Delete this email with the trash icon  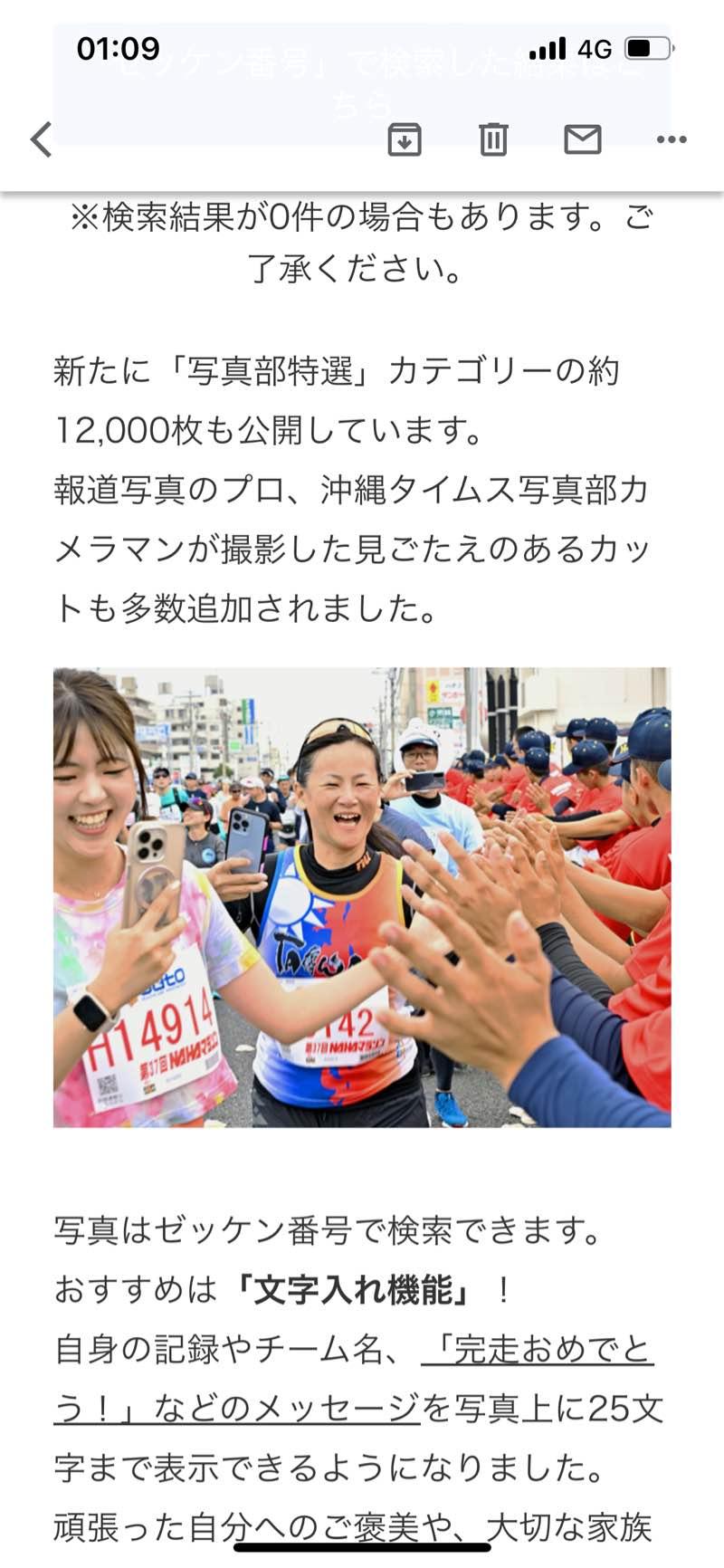493,139
